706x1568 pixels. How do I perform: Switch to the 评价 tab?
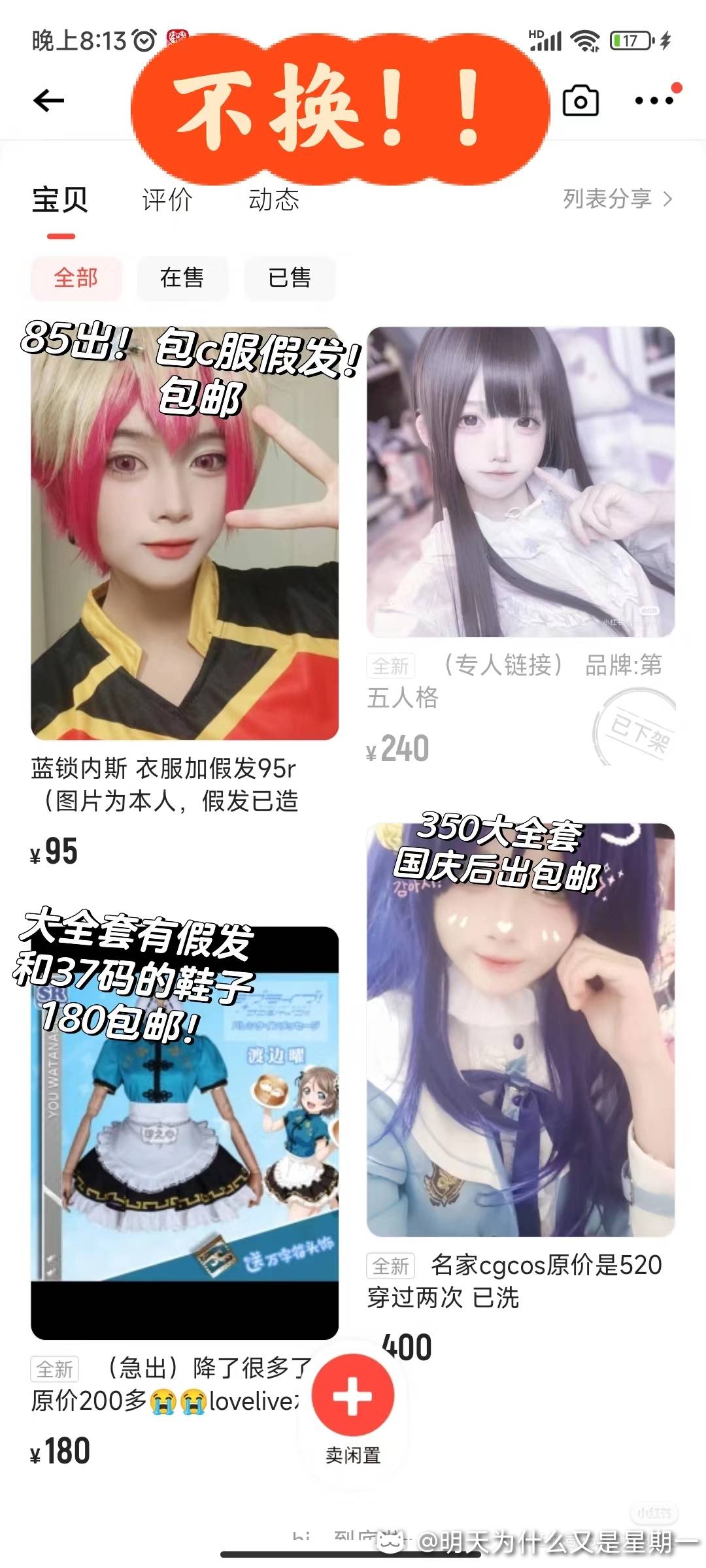click(167, 199)
